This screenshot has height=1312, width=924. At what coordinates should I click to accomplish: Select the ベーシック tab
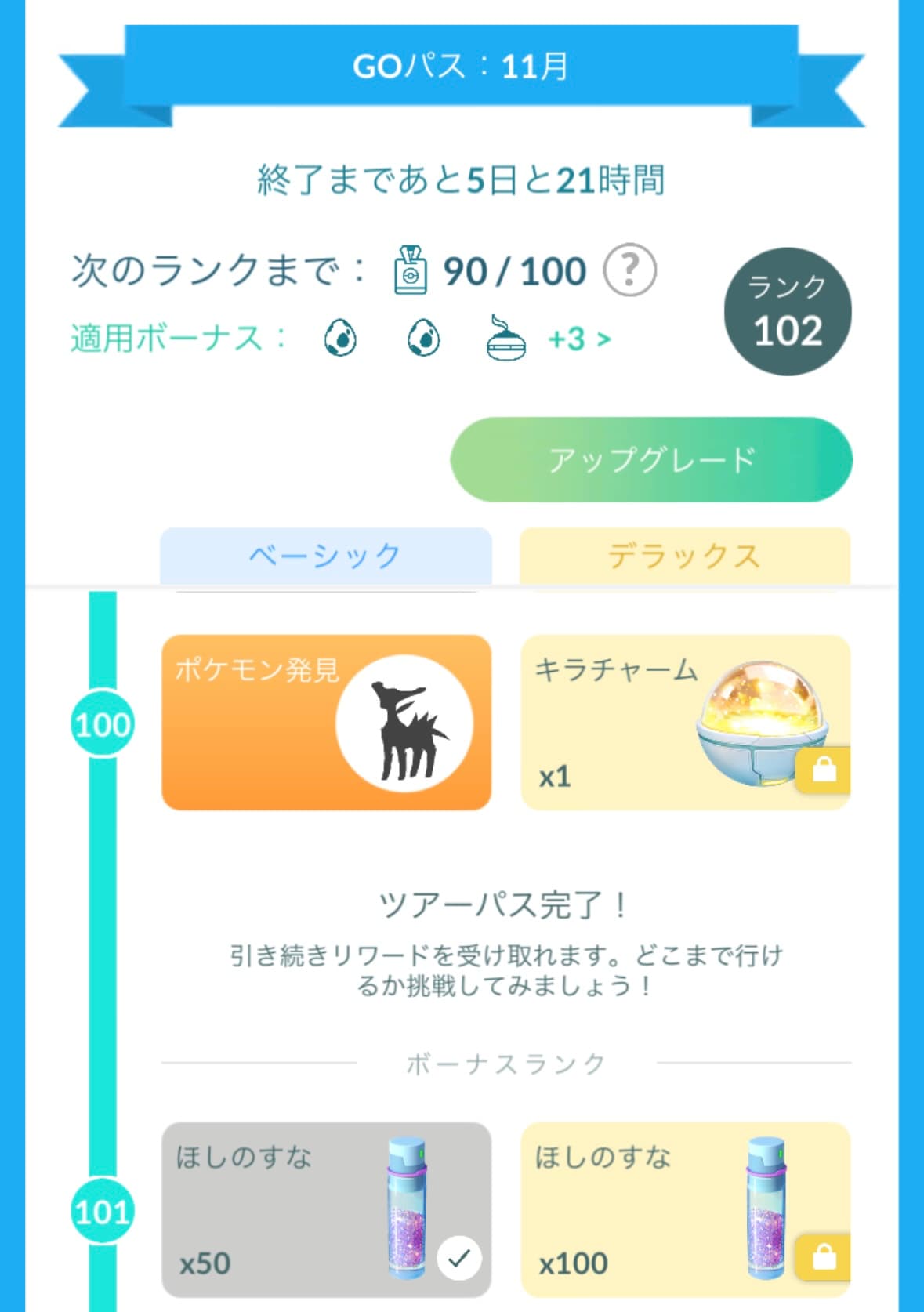click(x=325, y=556)
